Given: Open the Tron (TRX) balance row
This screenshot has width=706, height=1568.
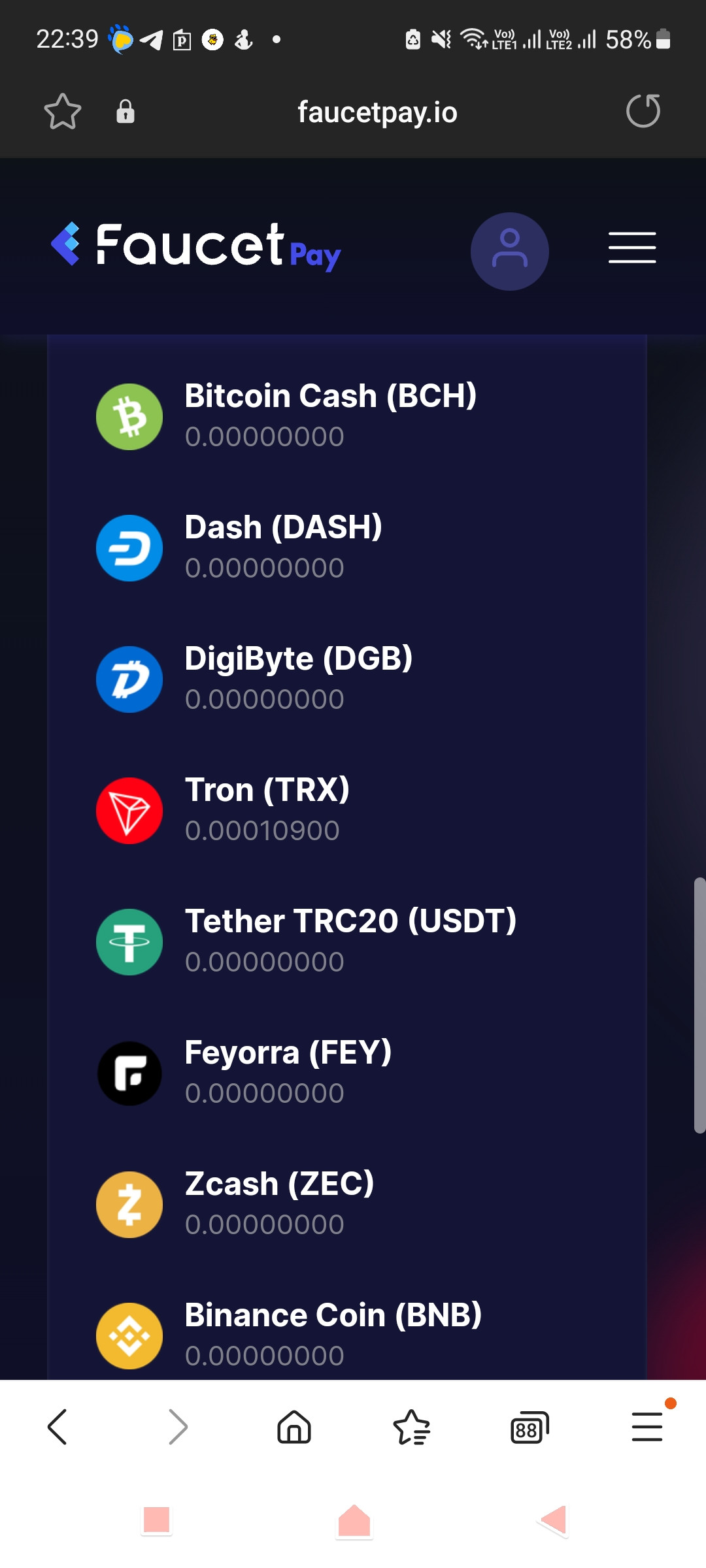Looking at the screenshot, I should [346, 810].
